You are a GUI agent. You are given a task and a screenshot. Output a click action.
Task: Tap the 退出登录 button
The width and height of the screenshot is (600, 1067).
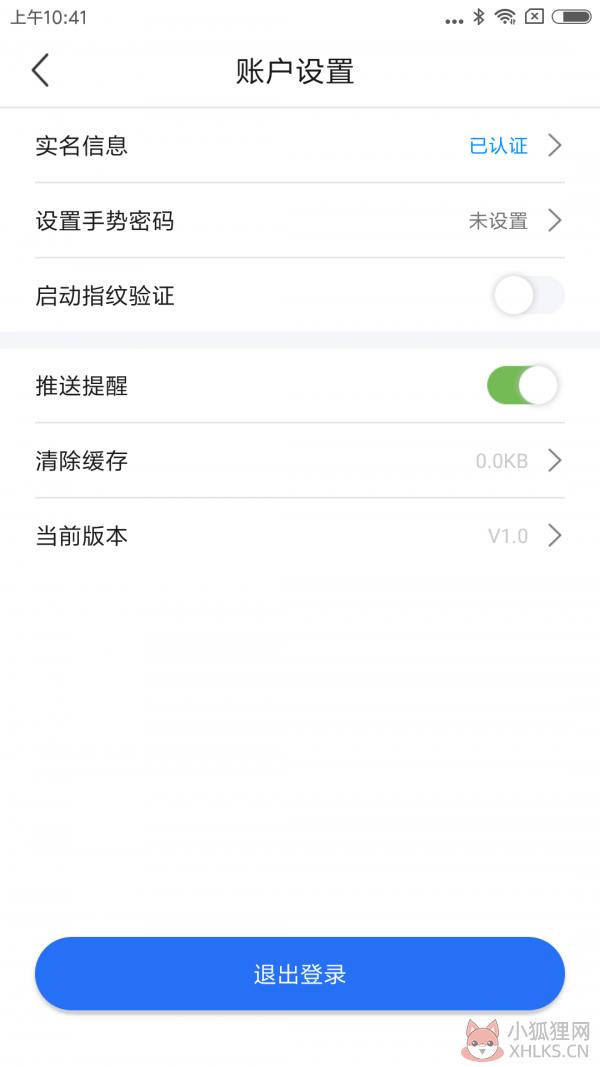click(300, 974)
